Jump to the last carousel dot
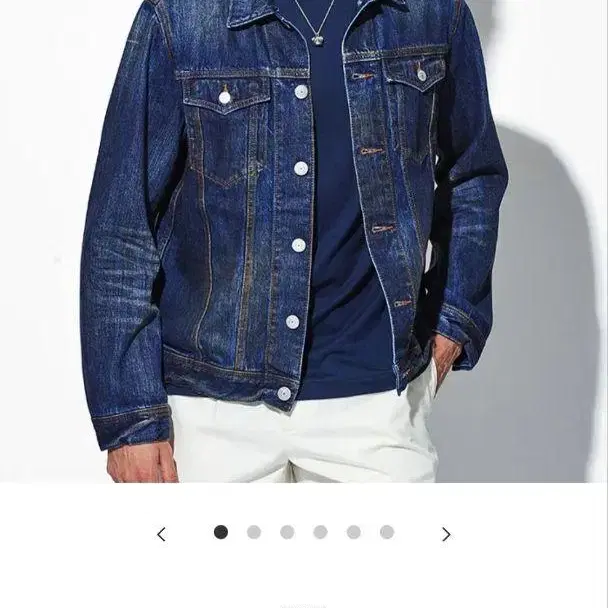 [387, 532]
